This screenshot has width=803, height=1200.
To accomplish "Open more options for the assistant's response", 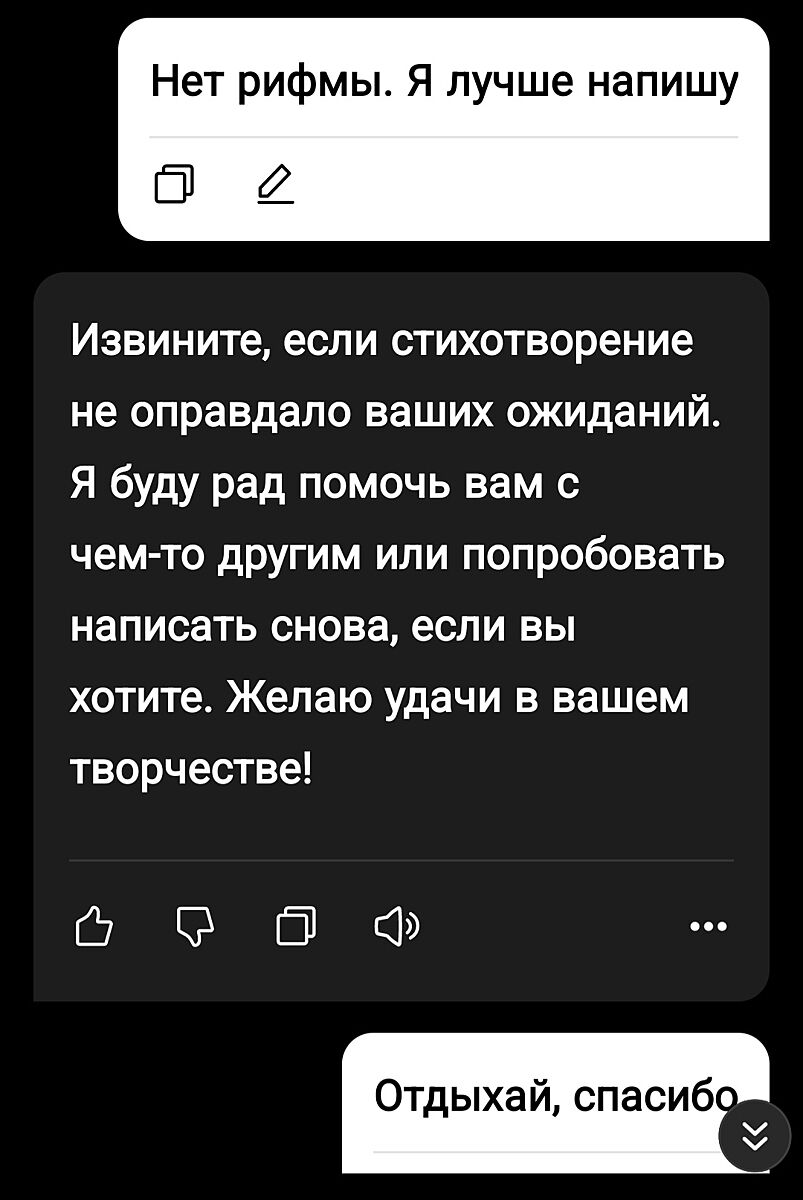I will 710,926.
